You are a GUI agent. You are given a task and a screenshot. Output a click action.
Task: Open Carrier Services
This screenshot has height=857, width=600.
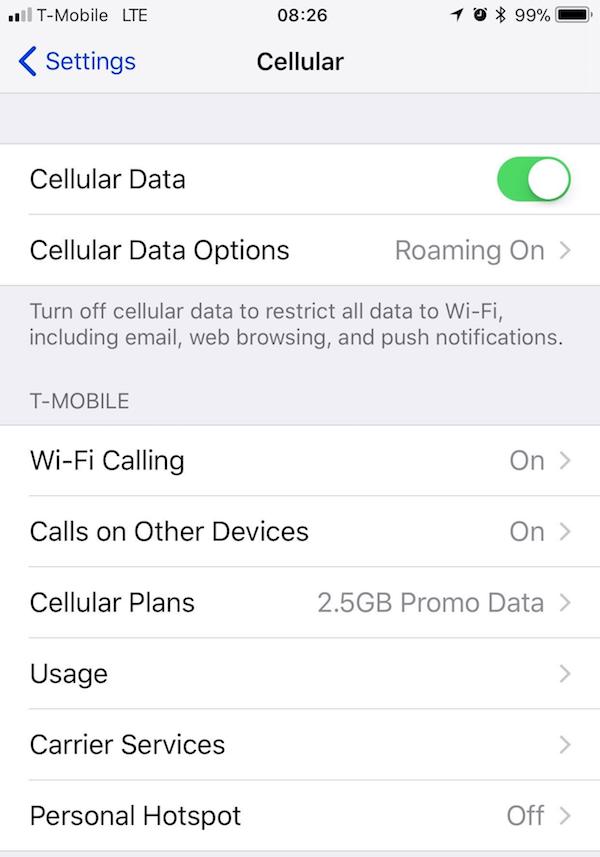pos(300,745)
